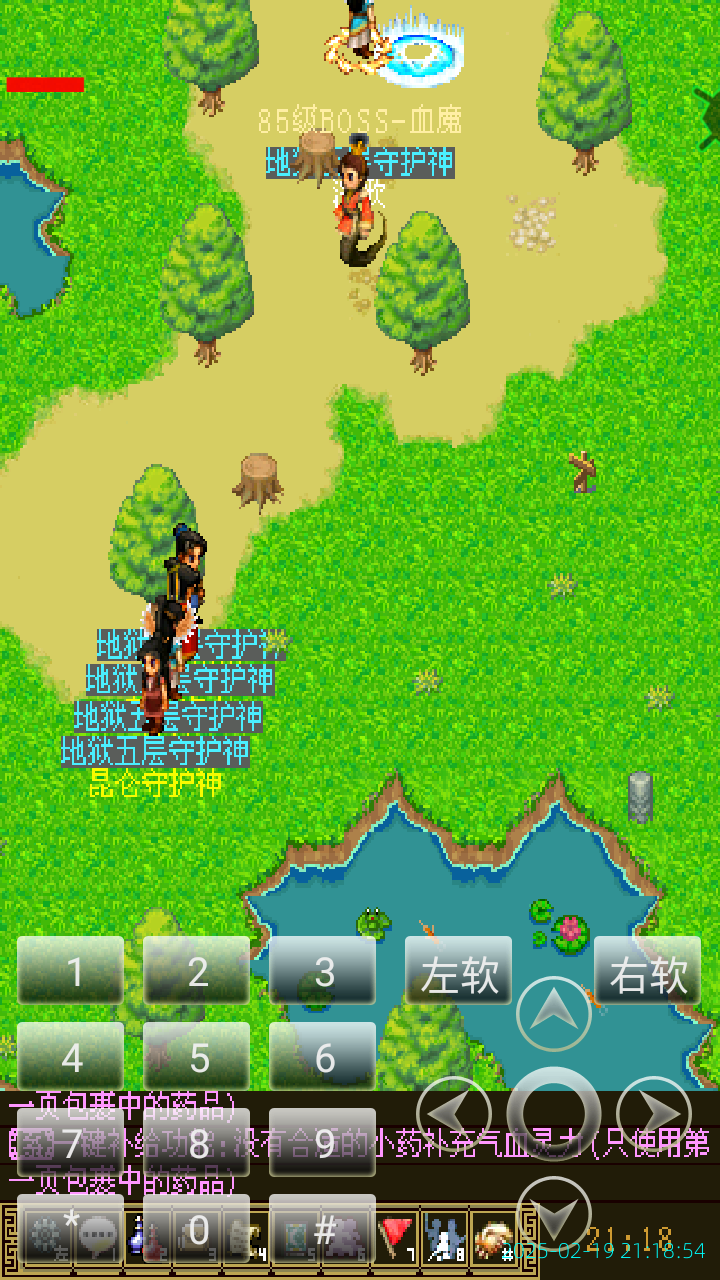Open the settings gear icon in the toolbar
The image size is (720, 1280).
pyautogui.click(x=44, y=1235)
